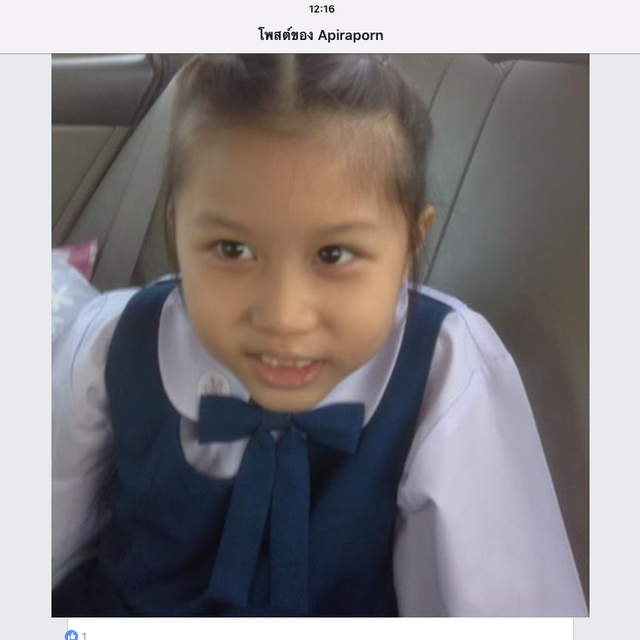Screen dimensions: 640x640
Task: View who liked this post
Action: tap(76, 635)
